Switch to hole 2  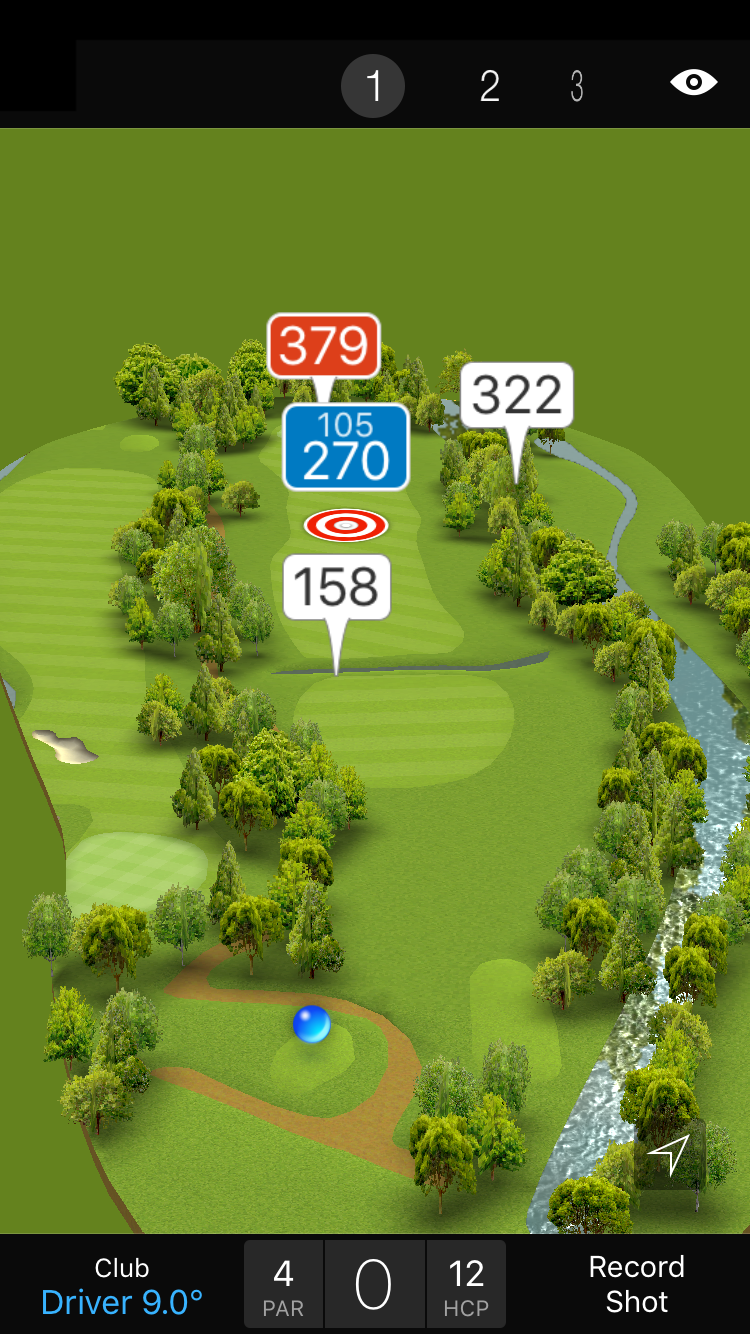489,86
